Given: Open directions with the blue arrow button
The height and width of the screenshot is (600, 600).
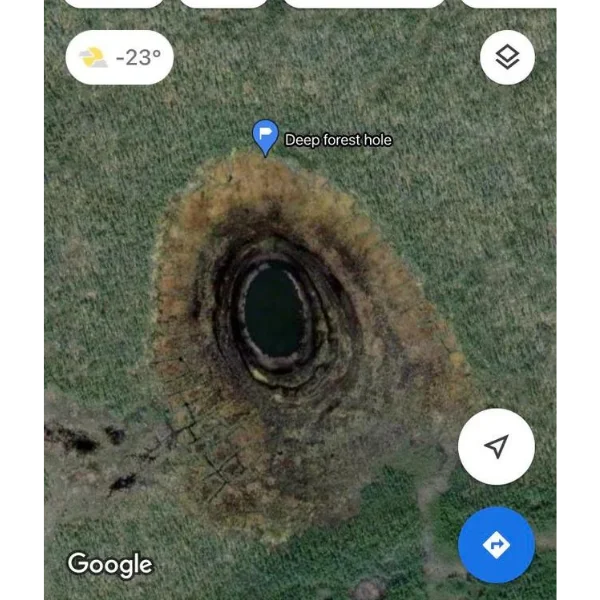Looking at the screenshot, I should pos(496,545).
